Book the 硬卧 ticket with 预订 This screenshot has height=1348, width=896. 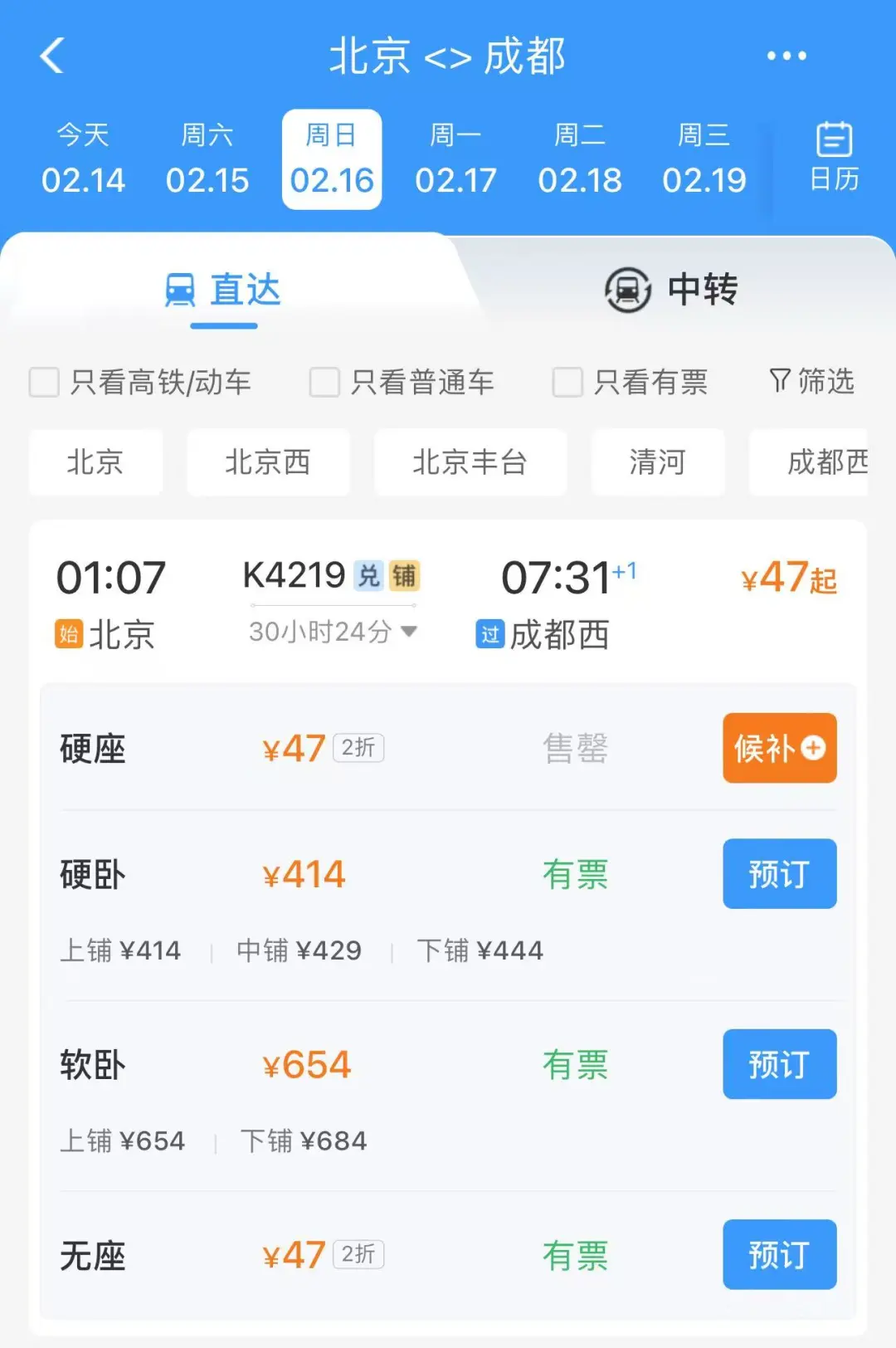point(779,874)
